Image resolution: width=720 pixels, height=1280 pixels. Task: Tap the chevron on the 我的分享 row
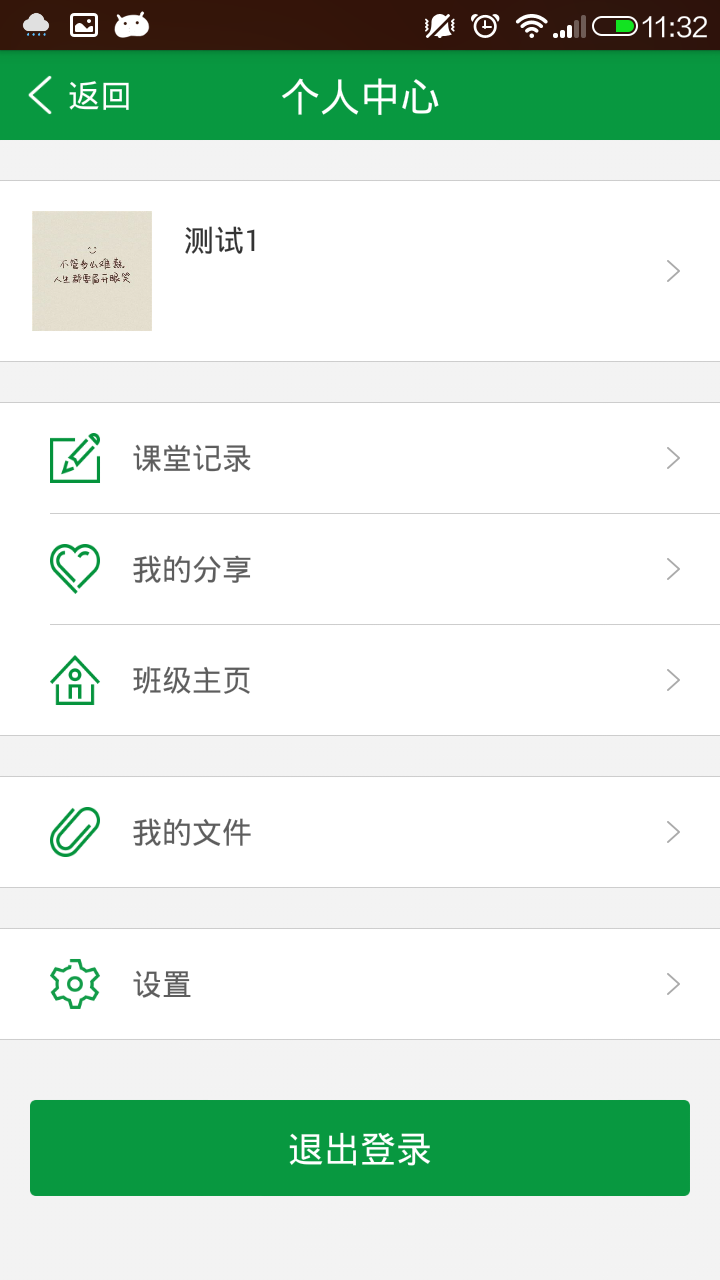click(673, 569)
